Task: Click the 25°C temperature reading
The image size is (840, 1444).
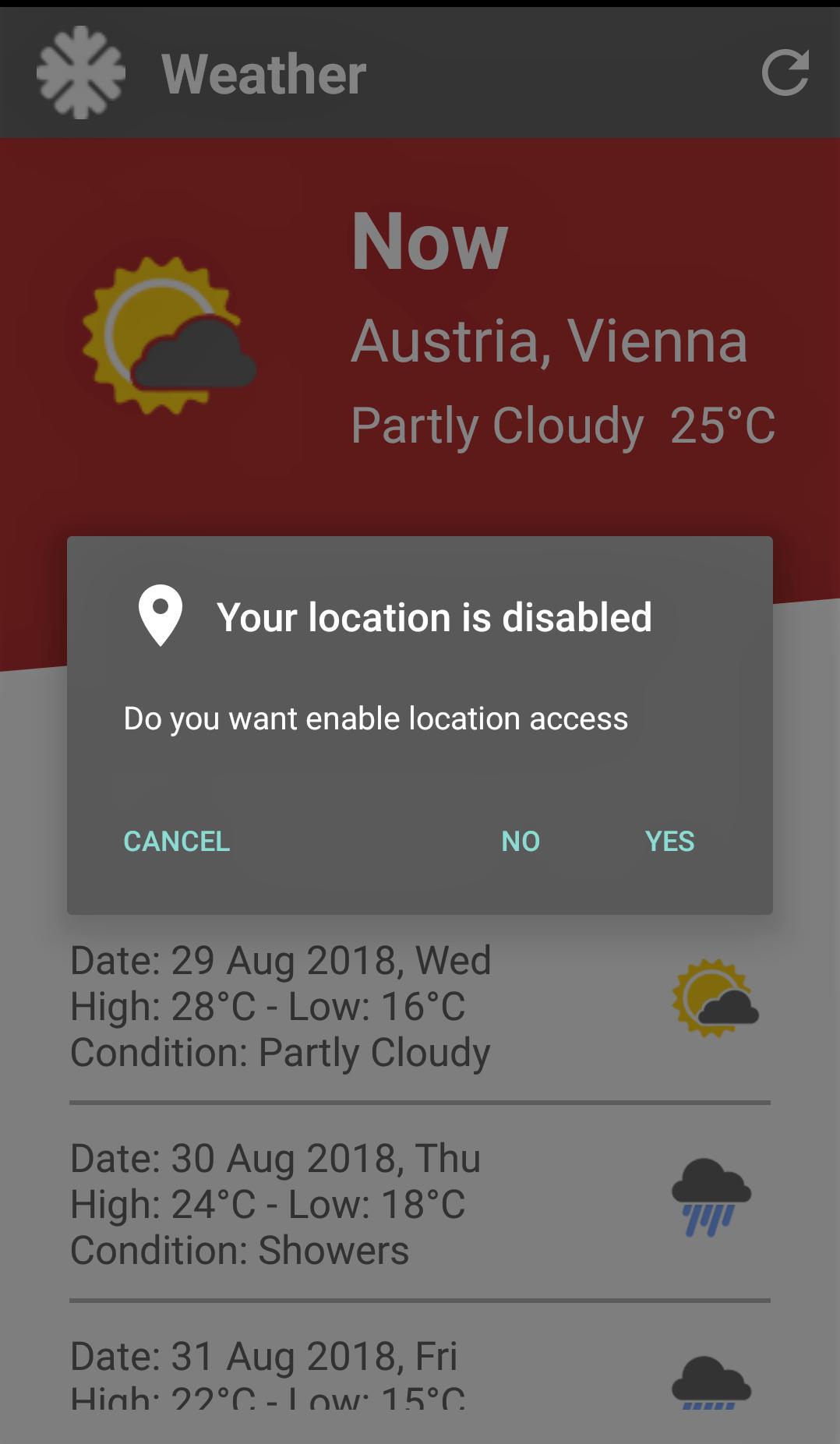Action: (721, 424)
